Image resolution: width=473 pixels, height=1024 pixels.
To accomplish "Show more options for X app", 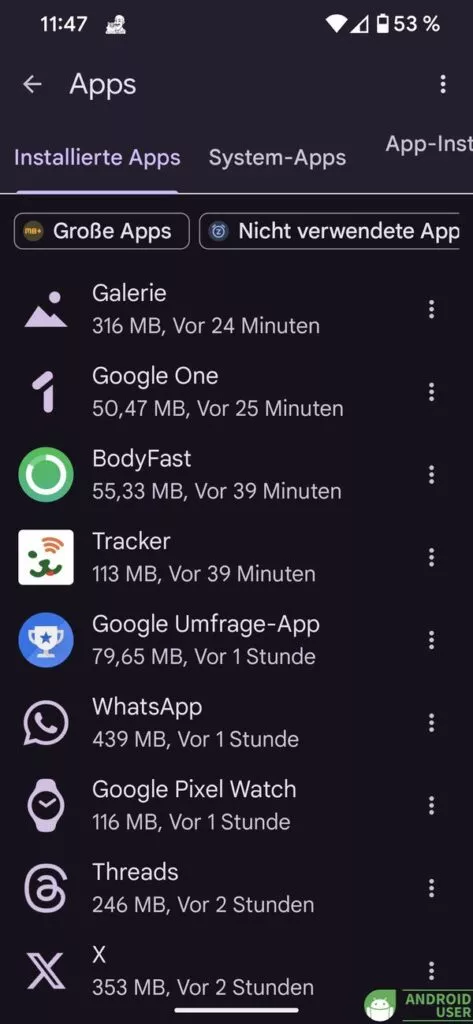I will coord(431,970).
